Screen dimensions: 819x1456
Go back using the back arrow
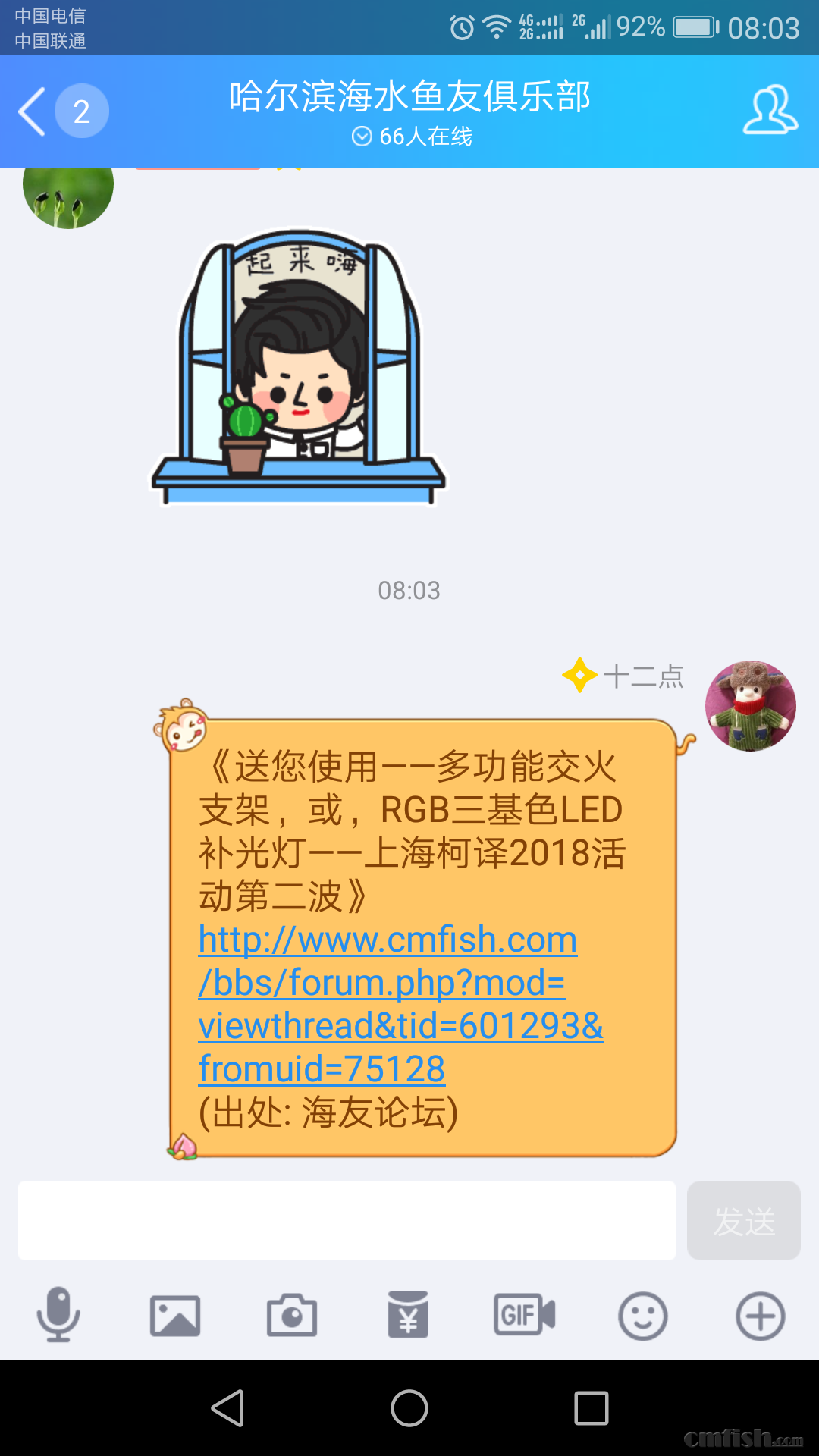30,111
